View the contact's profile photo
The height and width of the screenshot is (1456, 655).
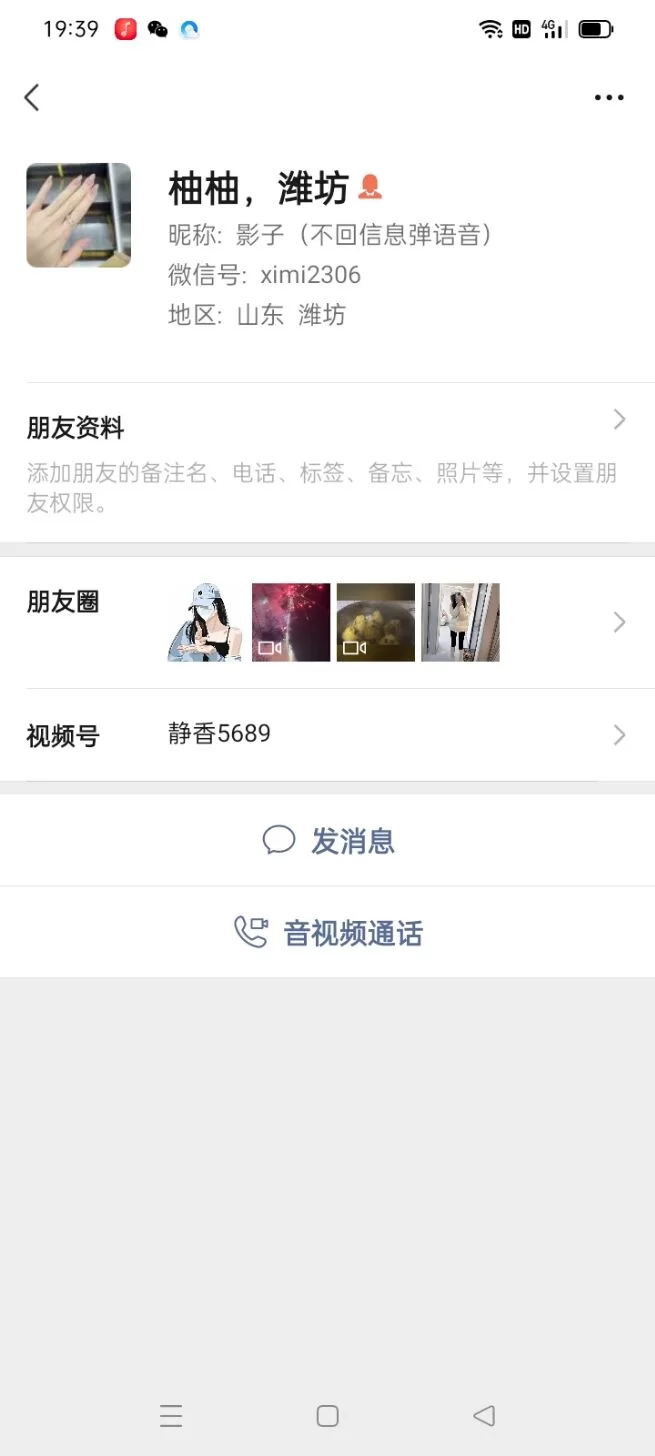click(x=78, y=215)
